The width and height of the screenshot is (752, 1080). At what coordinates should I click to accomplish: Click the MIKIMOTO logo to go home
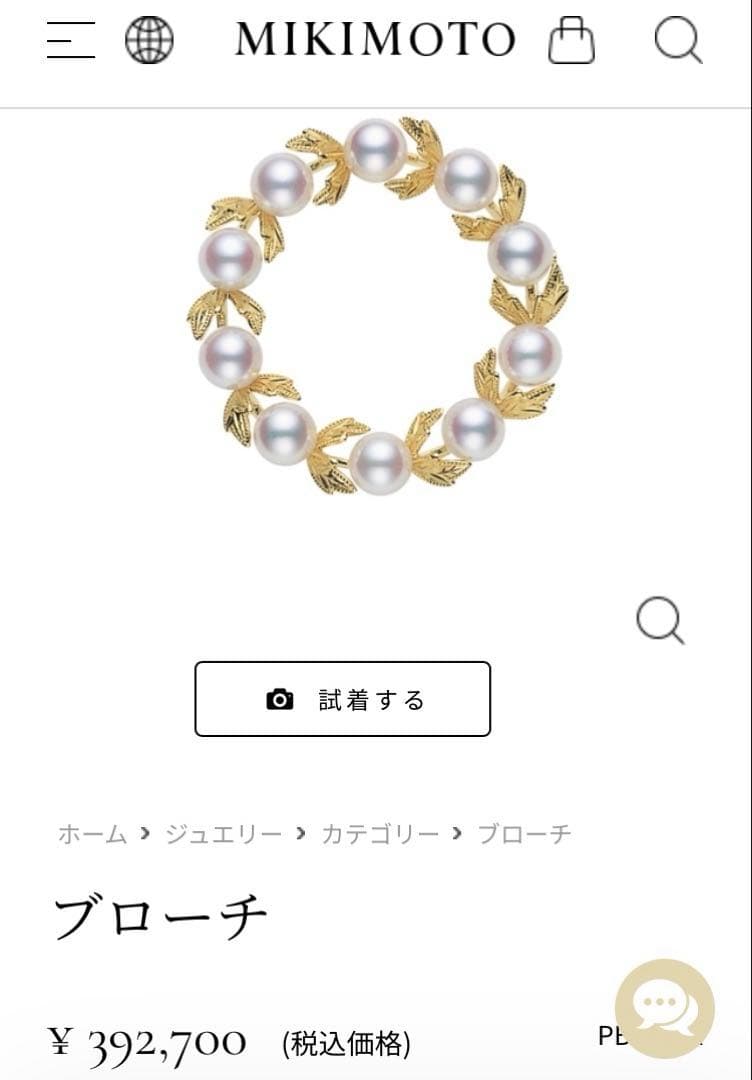pos(375,42)
